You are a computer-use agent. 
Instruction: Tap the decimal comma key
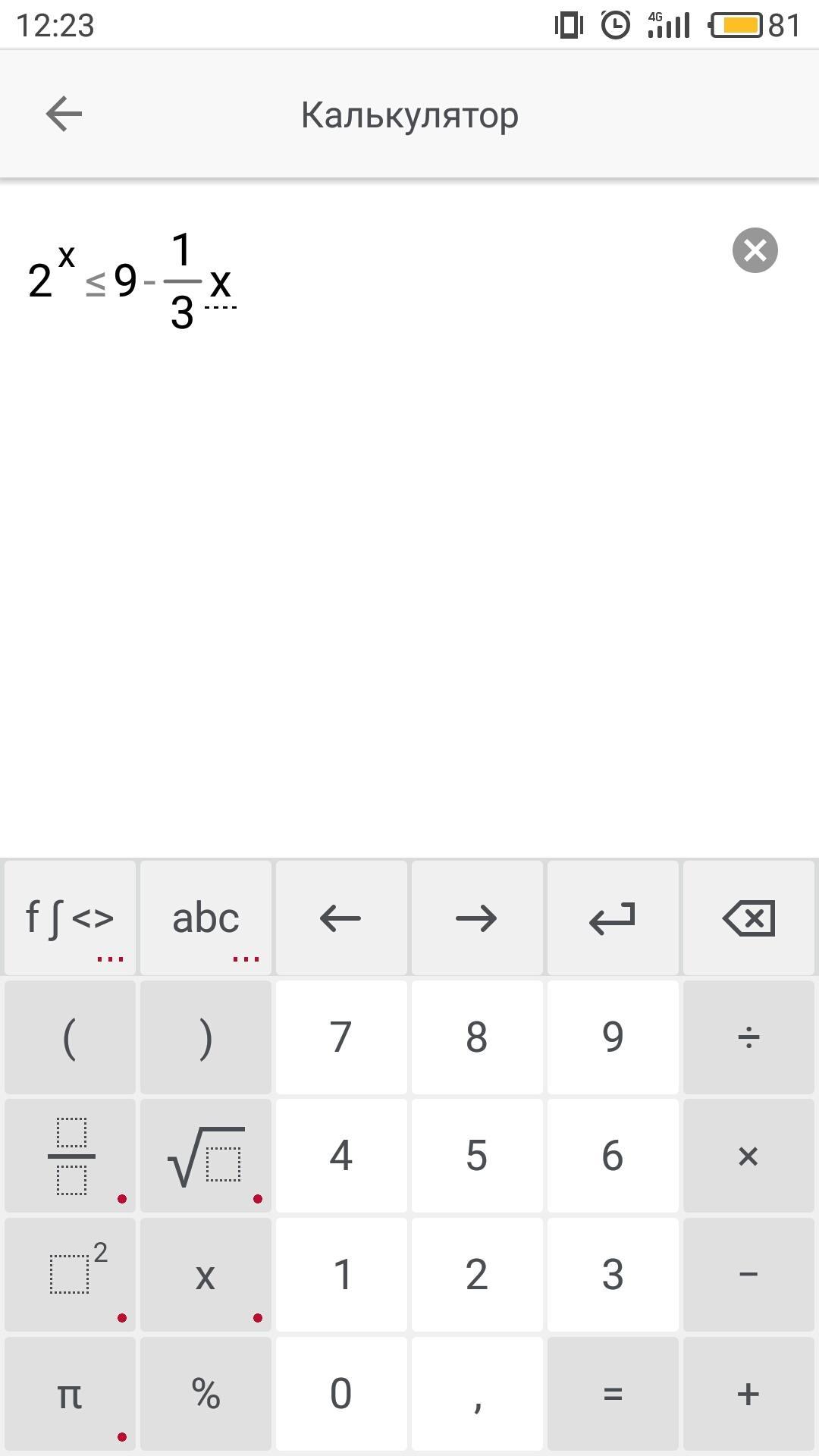[x=477, y=1394]
